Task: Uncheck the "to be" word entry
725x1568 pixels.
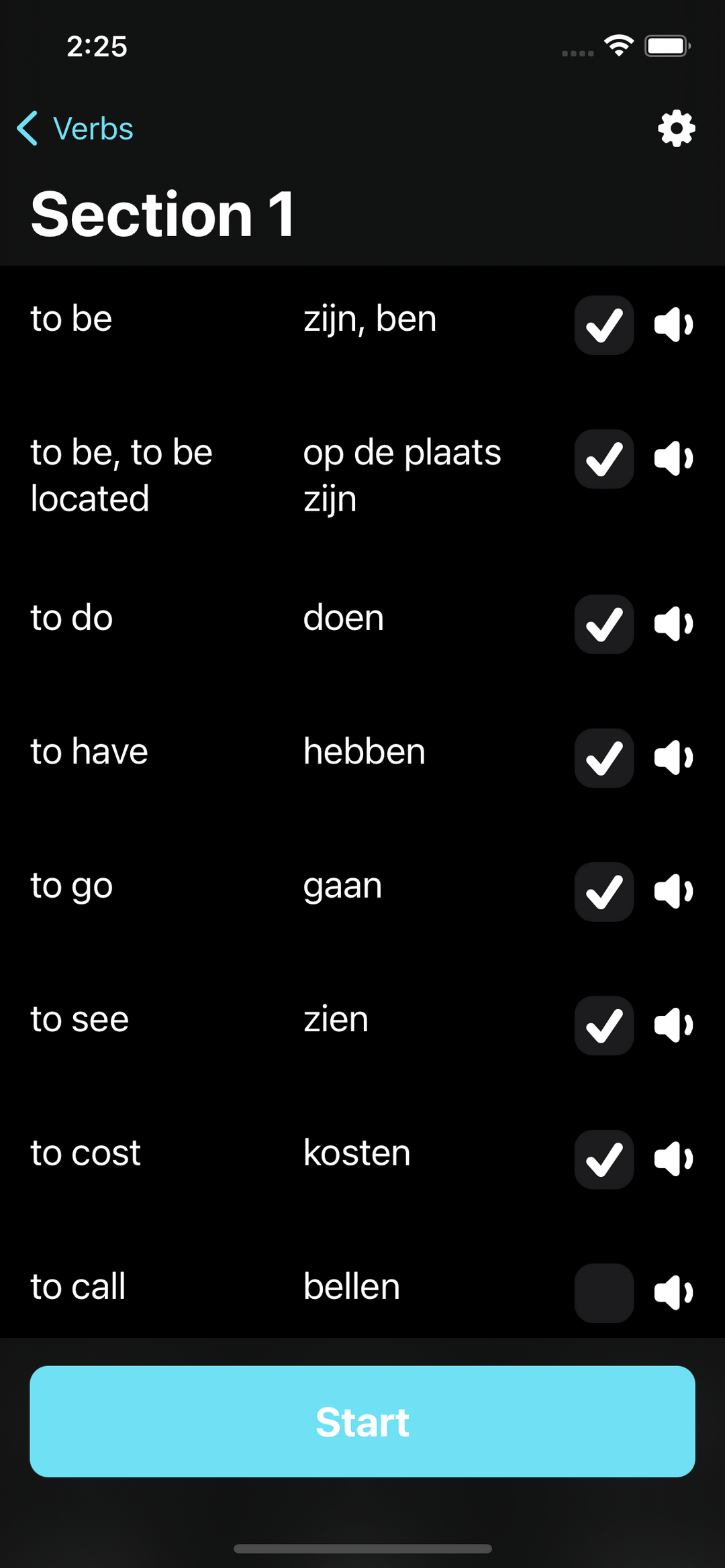Action: [x=603, y=325]
